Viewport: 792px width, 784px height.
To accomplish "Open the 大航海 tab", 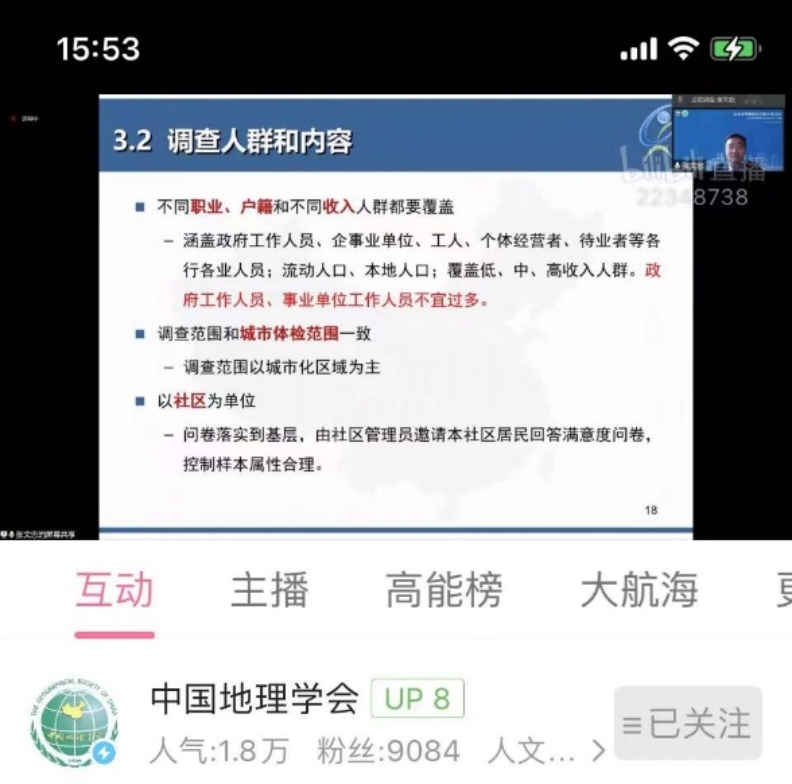I will [639, 591].
